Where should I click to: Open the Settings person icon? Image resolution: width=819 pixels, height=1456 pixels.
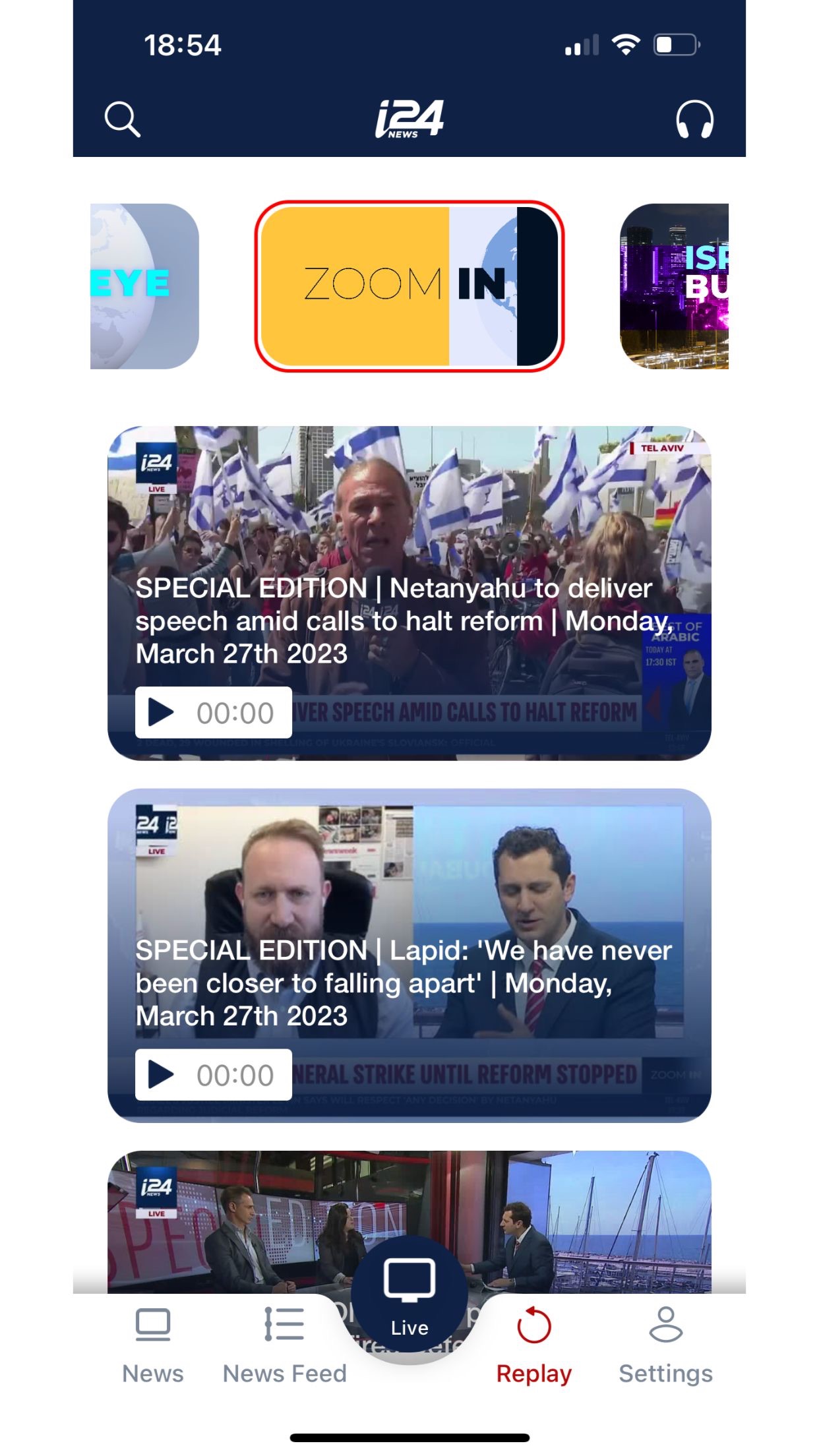click(x=665, y=1321)
